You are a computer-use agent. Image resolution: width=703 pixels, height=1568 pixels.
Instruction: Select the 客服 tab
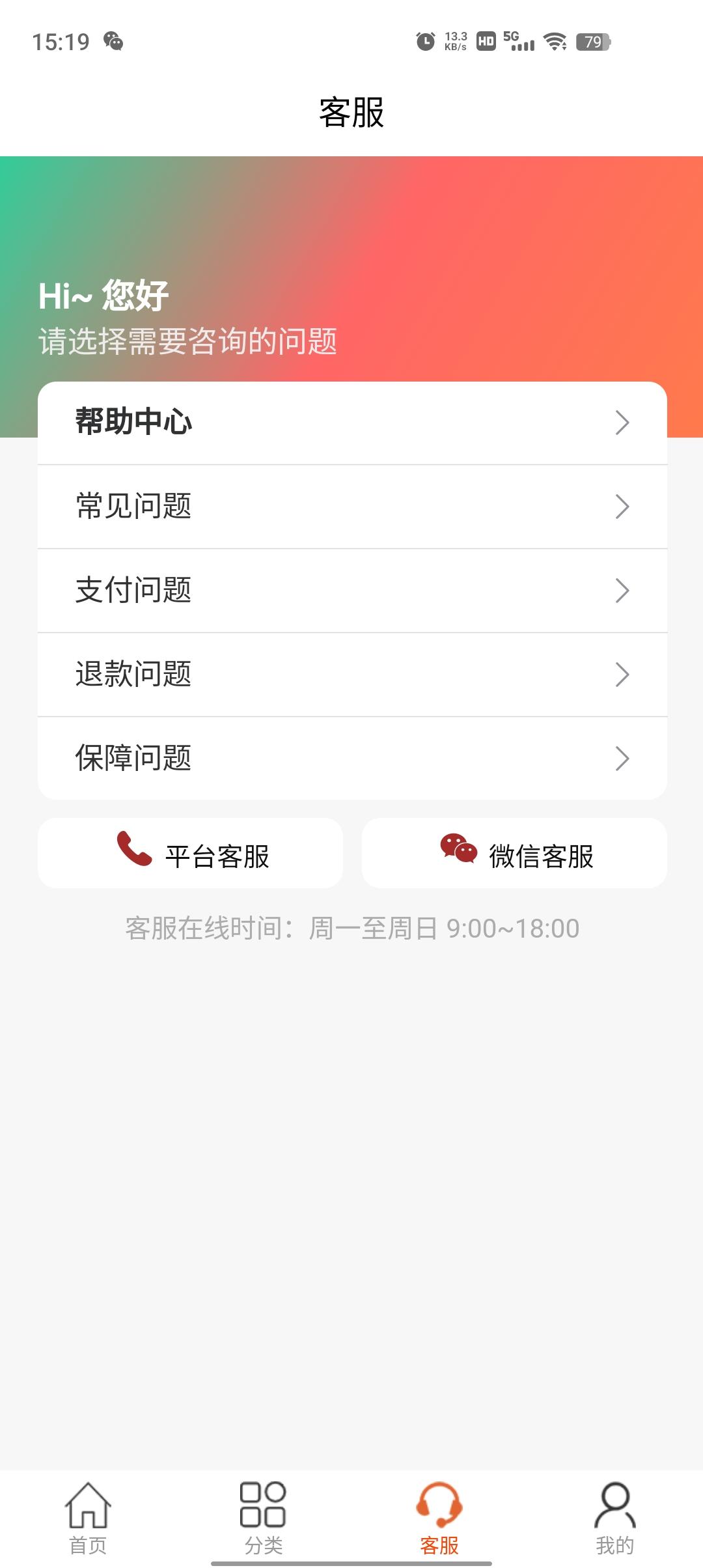[439, 1517]
